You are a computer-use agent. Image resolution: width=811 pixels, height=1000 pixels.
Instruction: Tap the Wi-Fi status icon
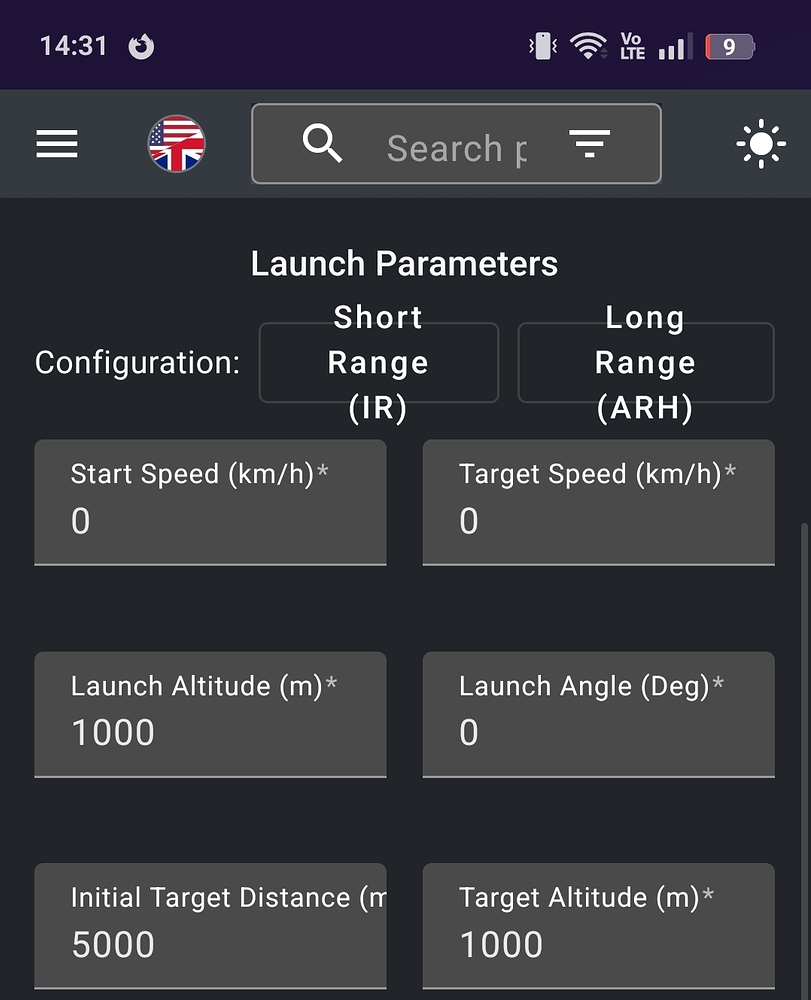pos(587,44)
